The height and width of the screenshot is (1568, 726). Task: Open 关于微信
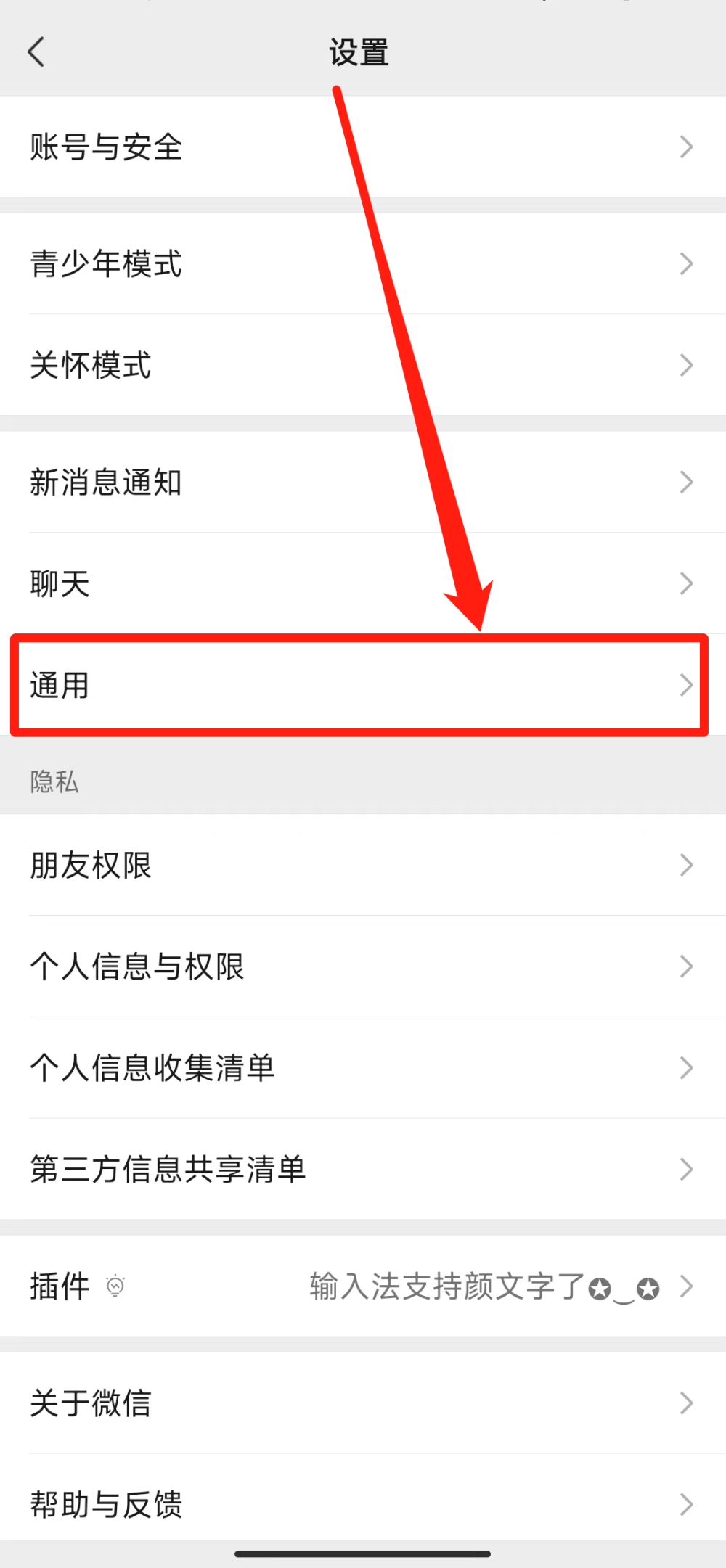[363, 1403]
